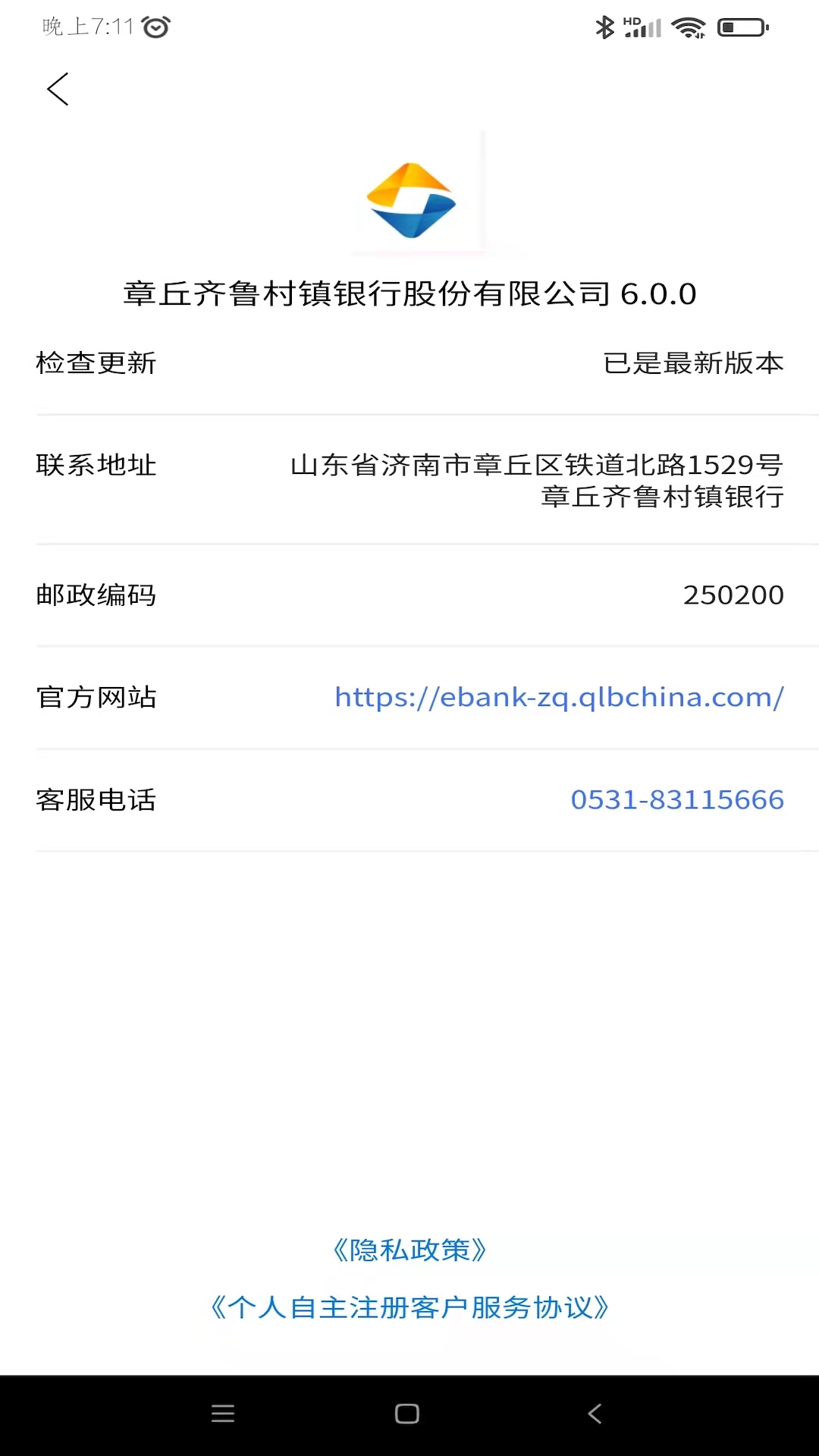Open the 《隐私政策》 privacy policy
This screenshot has height=1456, width=819.
tap(409, 1250)
